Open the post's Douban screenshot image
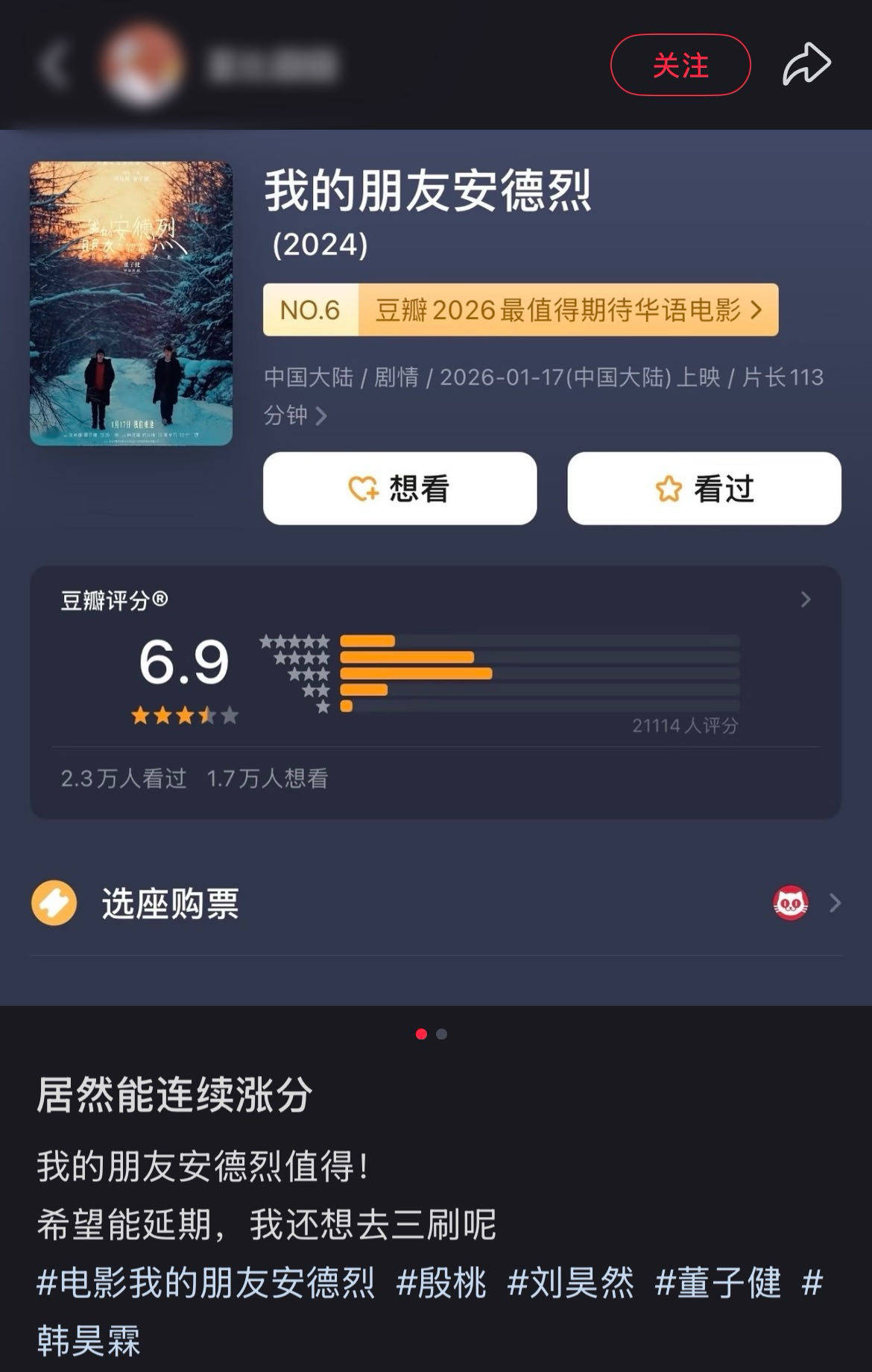 436,567
